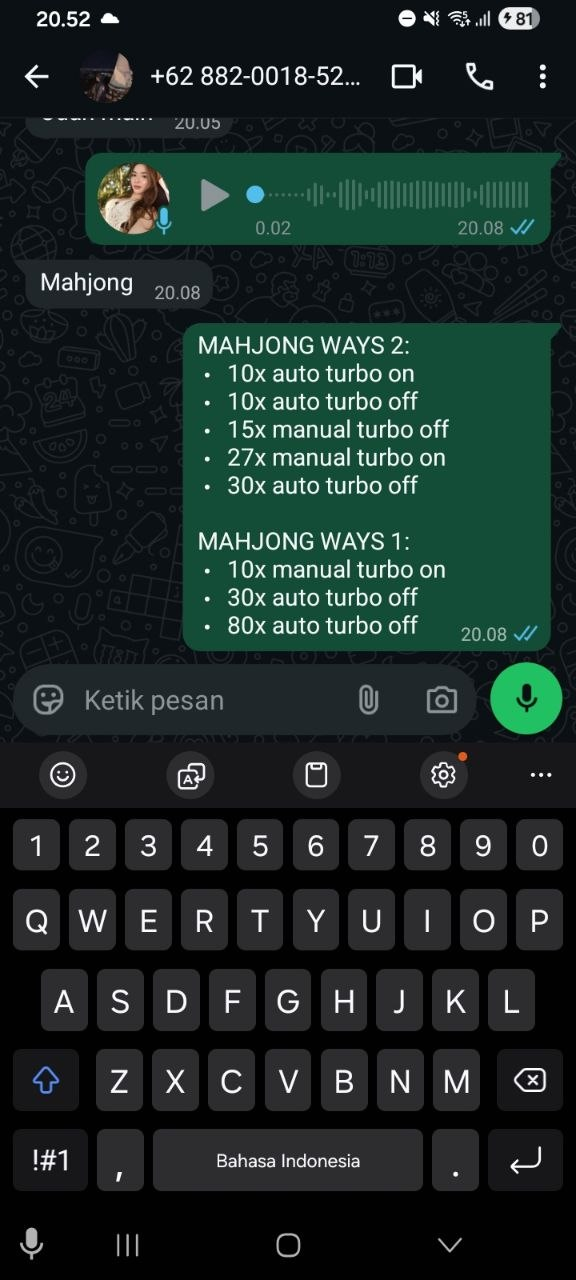Open contact info for +62 882-0018

[255, 77]
